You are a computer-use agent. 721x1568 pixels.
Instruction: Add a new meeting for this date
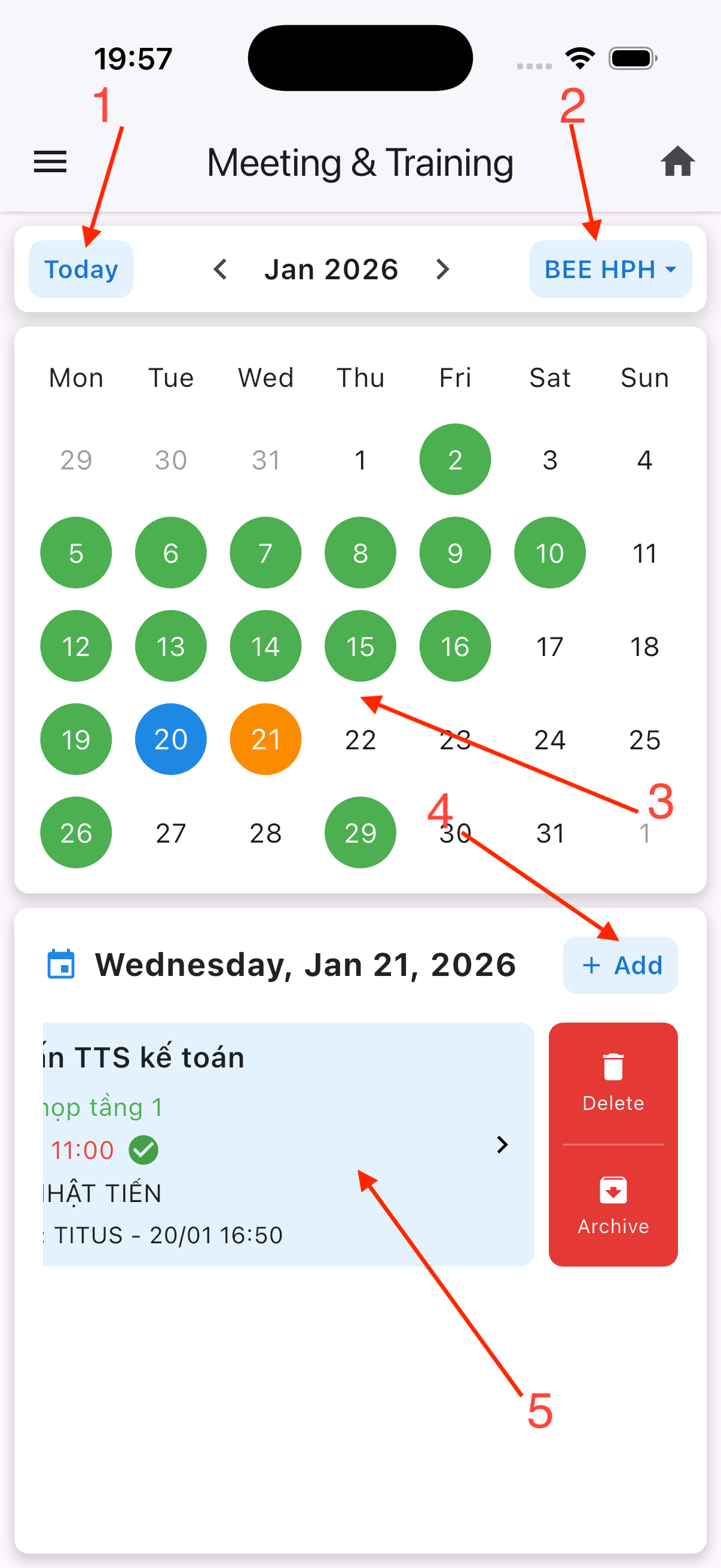(x=620, y=965)
